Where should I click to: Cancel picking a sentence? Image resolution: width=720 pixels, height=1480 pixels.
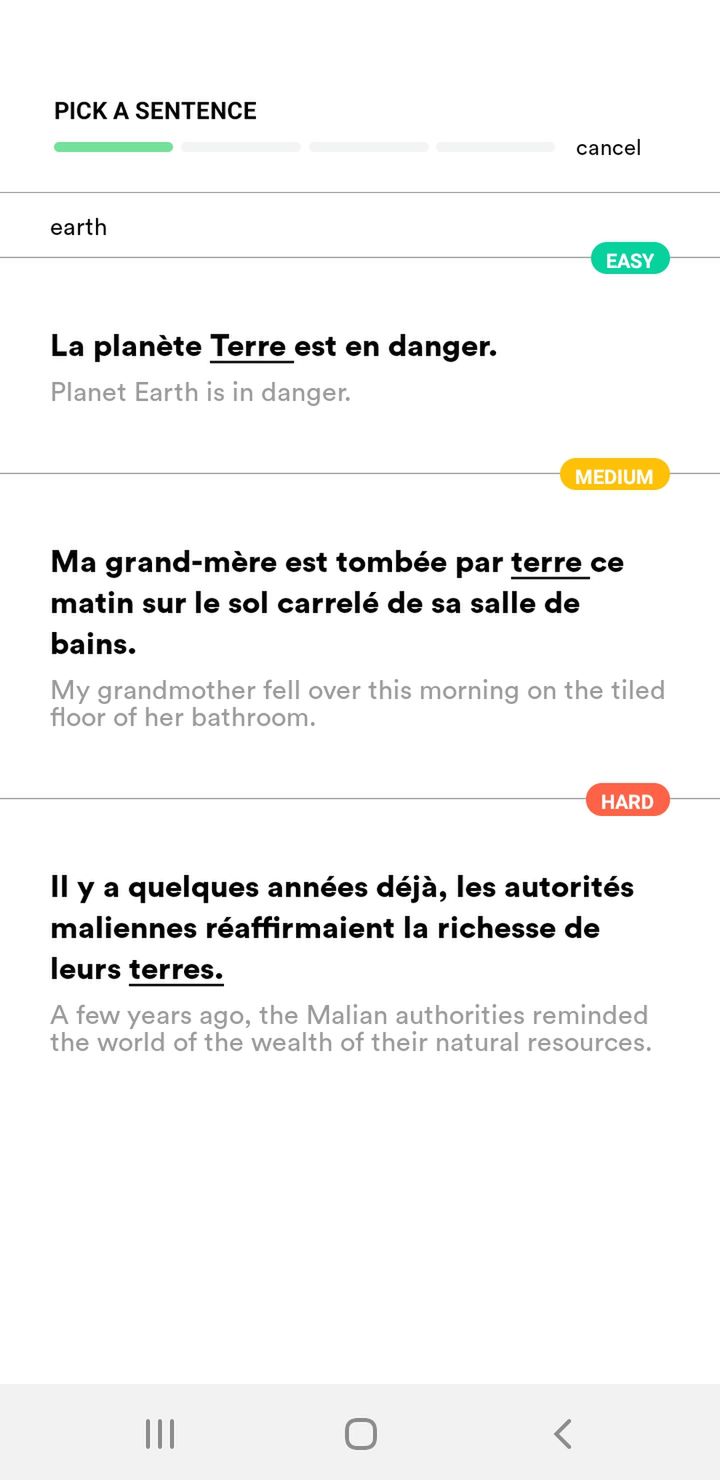pos(608,148)
